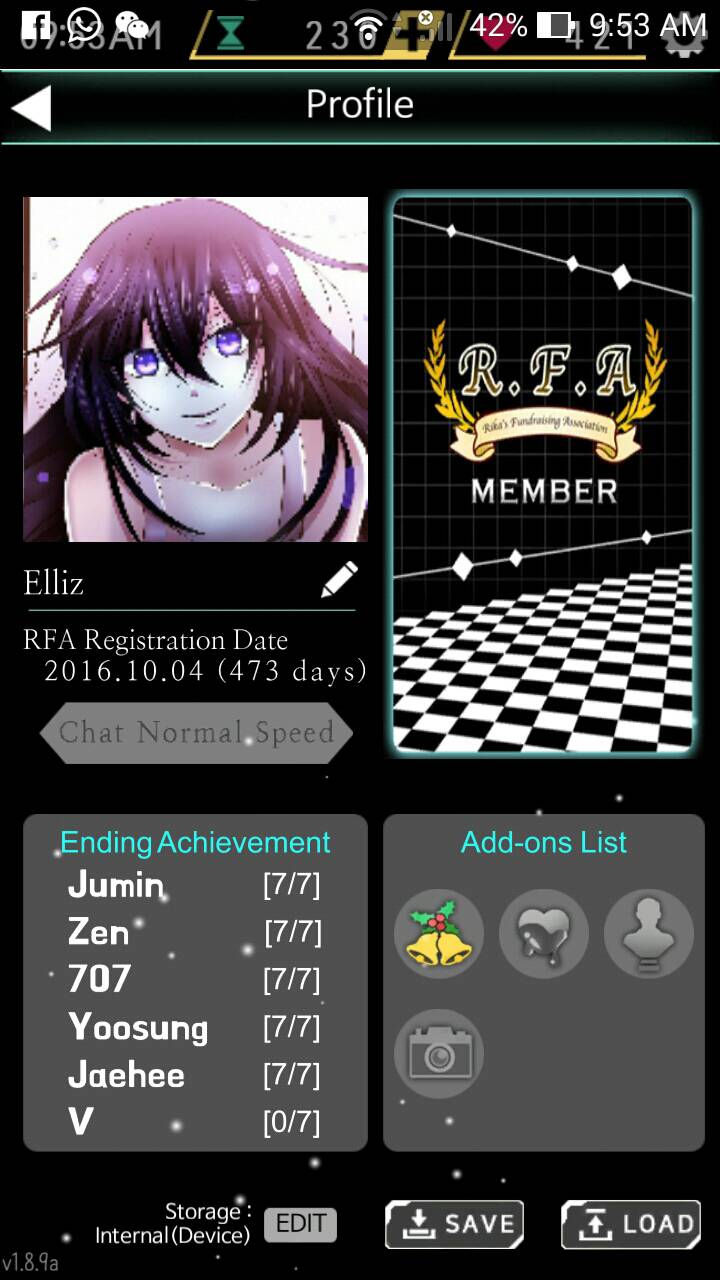Save game data with SAVE button
This screenshot has width=720, height=1280.
tap(455, 1224)
